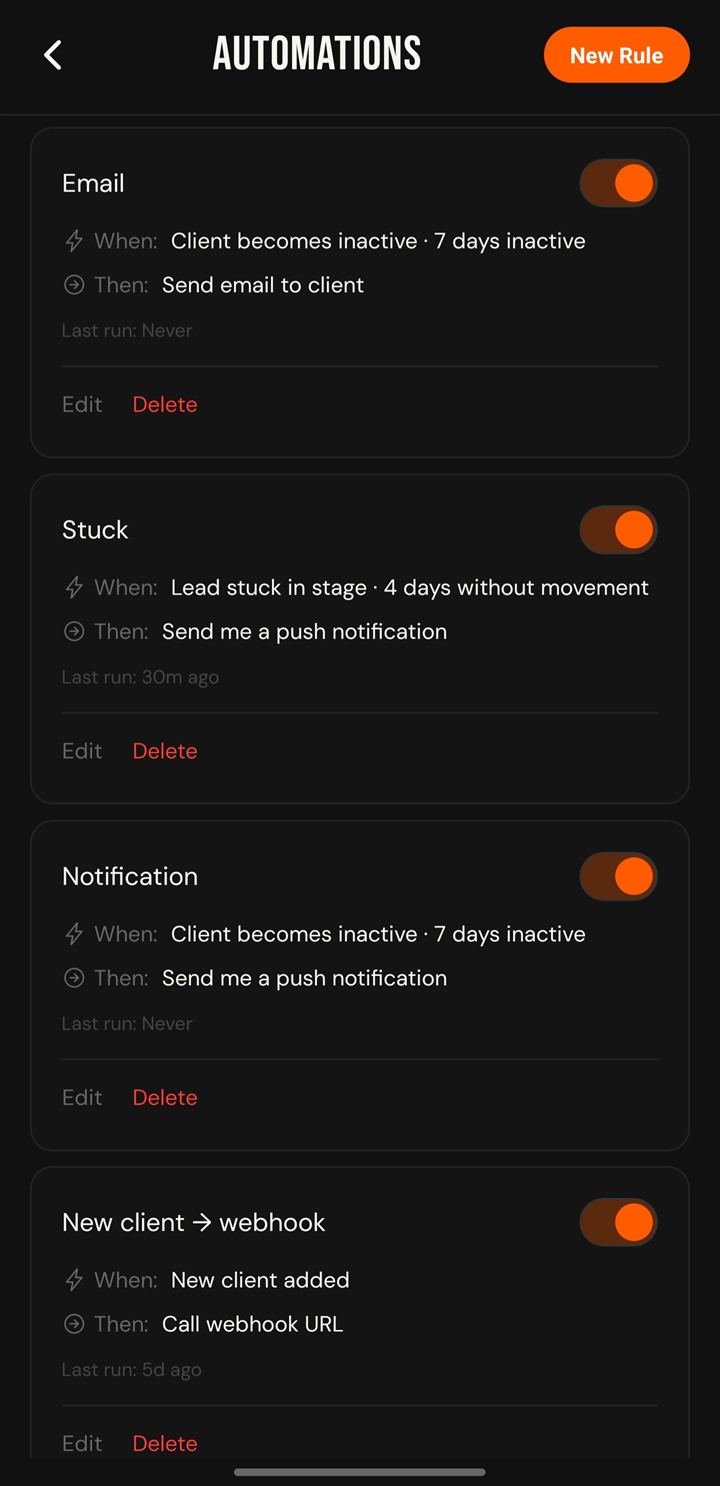Edit the Email rule

point(82,404)
